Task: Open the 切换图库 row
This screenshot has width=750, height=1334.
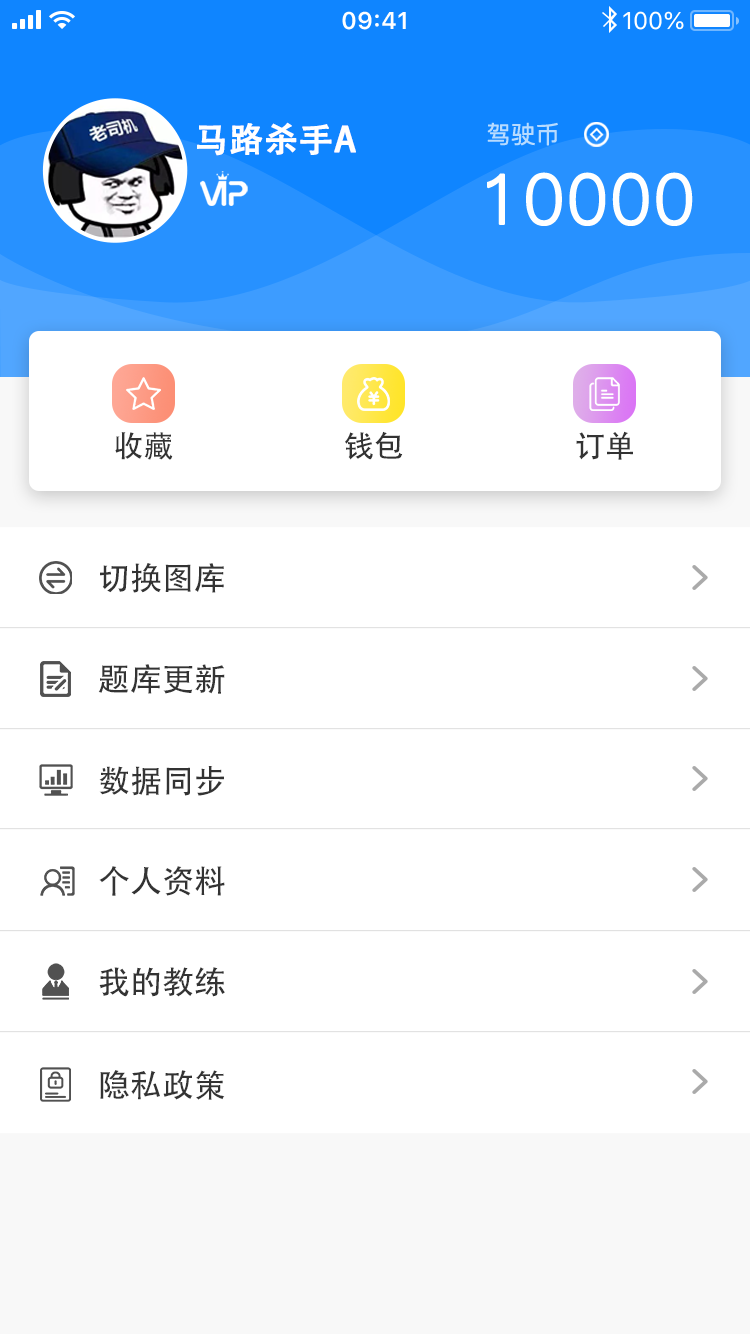Action: (375, 578)
